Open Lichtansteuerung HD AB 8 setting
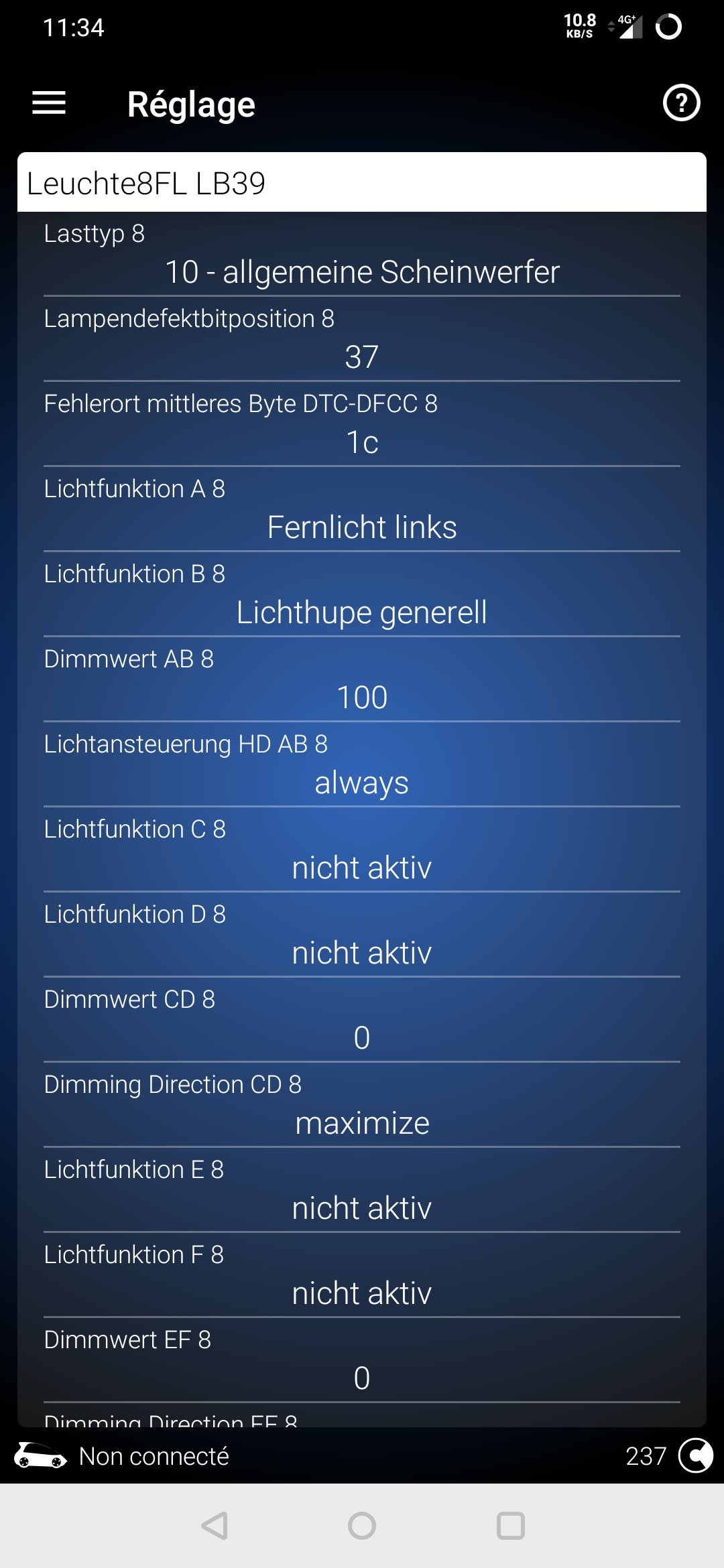Screen dimensions: 724x1568 point(362,765)
